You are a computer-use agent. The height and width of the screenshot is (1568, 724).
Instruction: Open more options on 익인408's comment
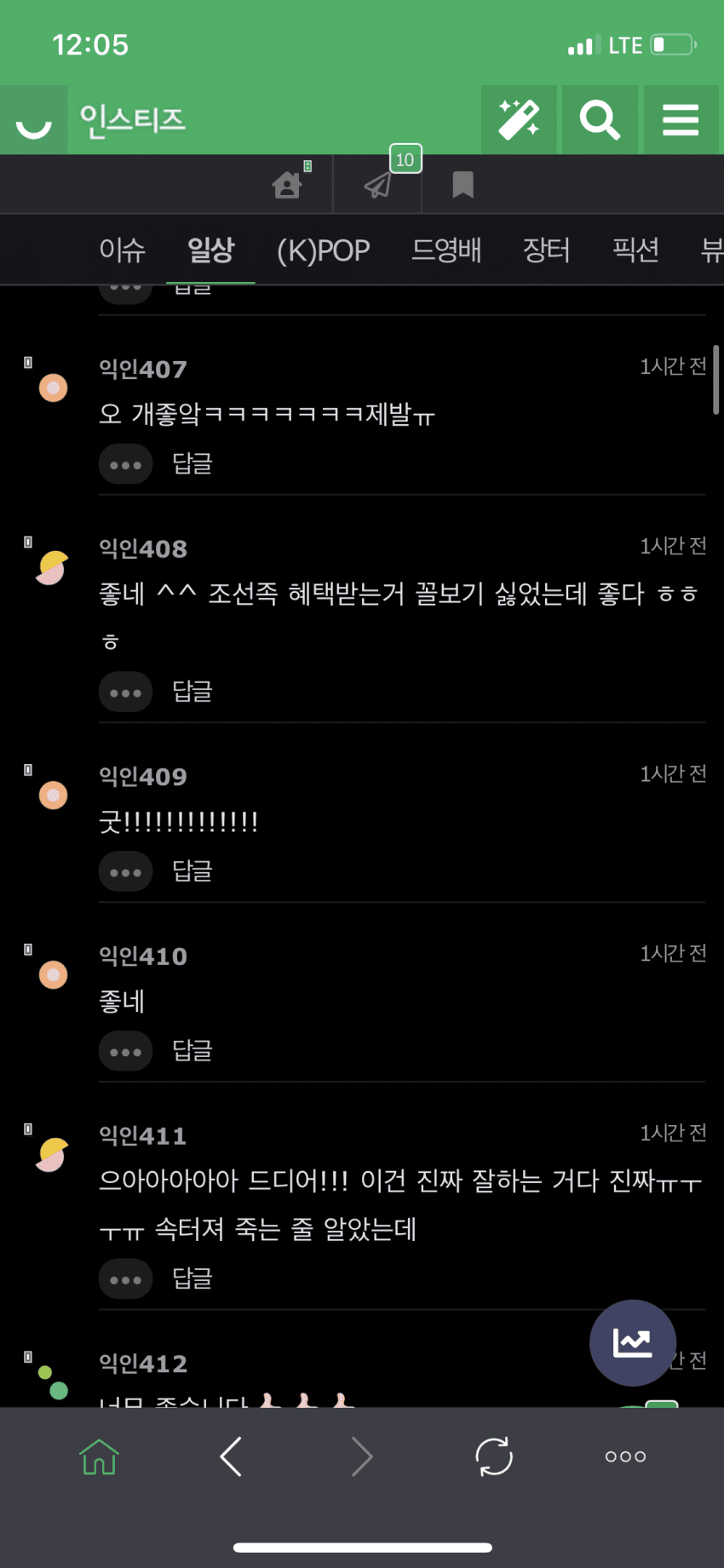[126, 692]
